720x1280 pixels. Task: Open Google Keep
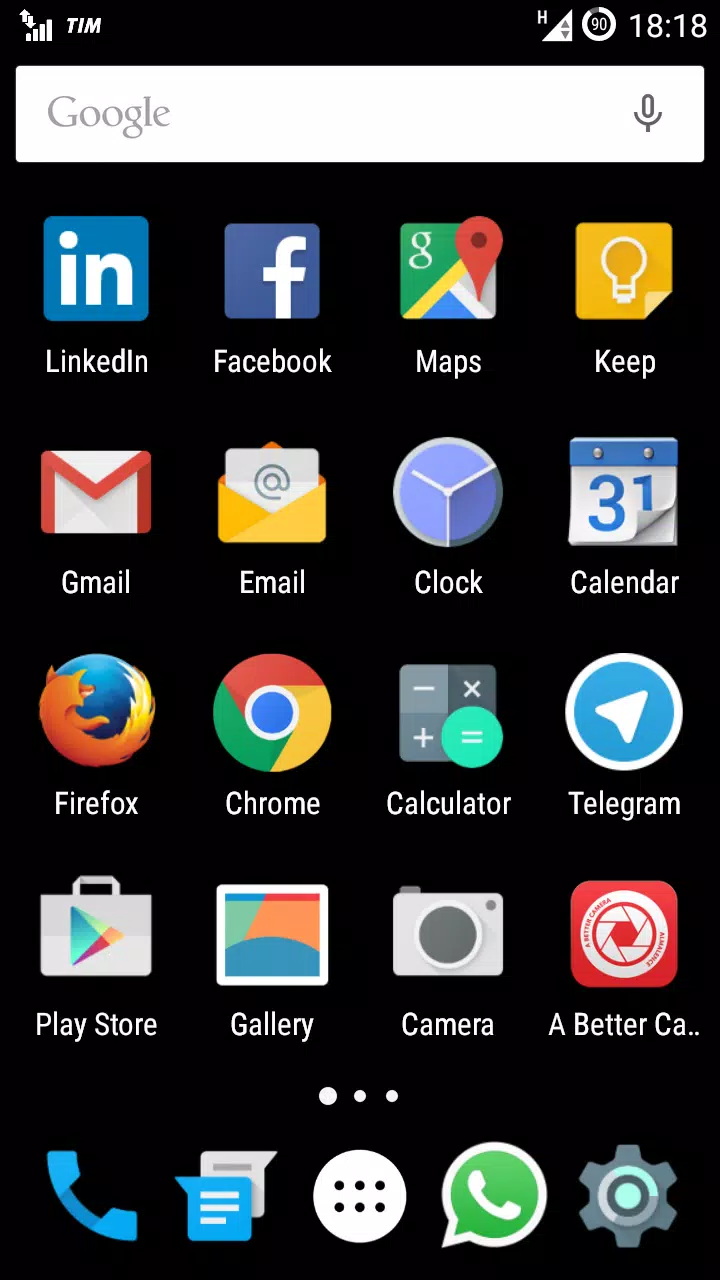tap(624, 268)
